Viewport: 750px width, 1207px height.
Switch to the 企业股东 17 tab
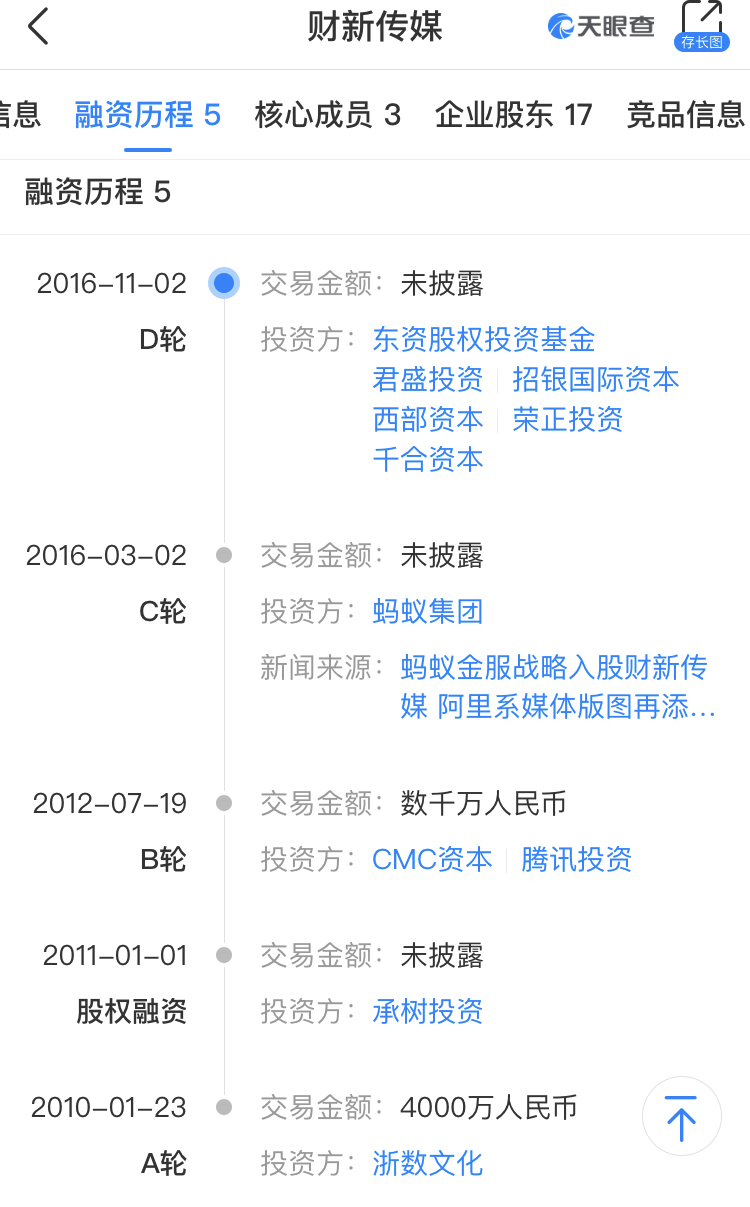pos(513,114)
